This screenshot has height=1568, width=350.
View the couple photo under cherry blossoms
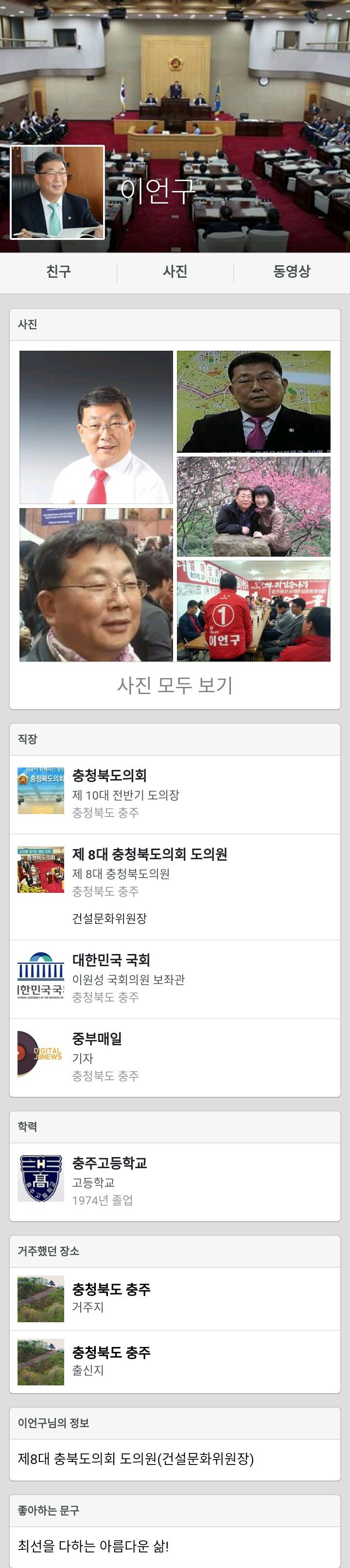(x=253, y=507)
